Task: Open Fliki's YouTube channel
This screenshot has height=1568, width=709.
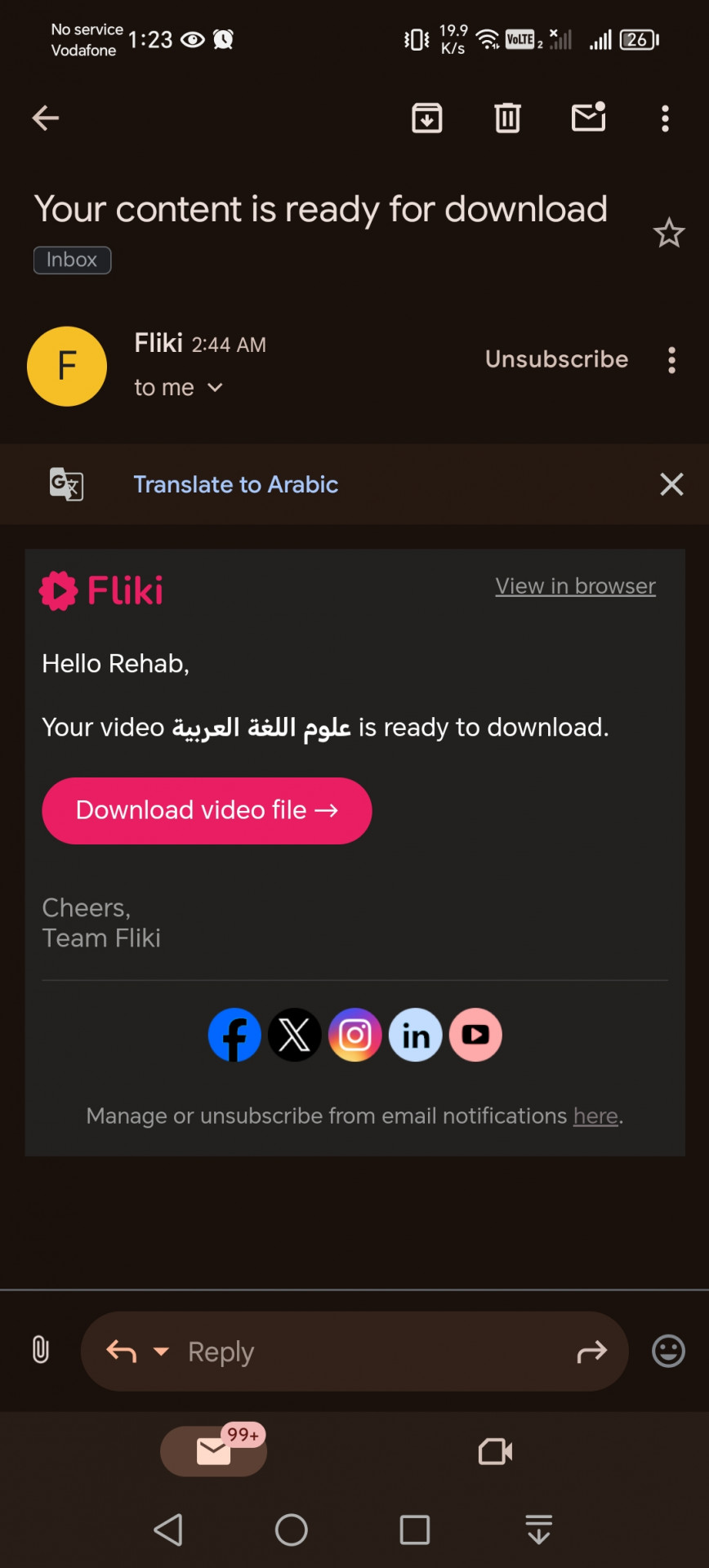Action: (475, 1035)
